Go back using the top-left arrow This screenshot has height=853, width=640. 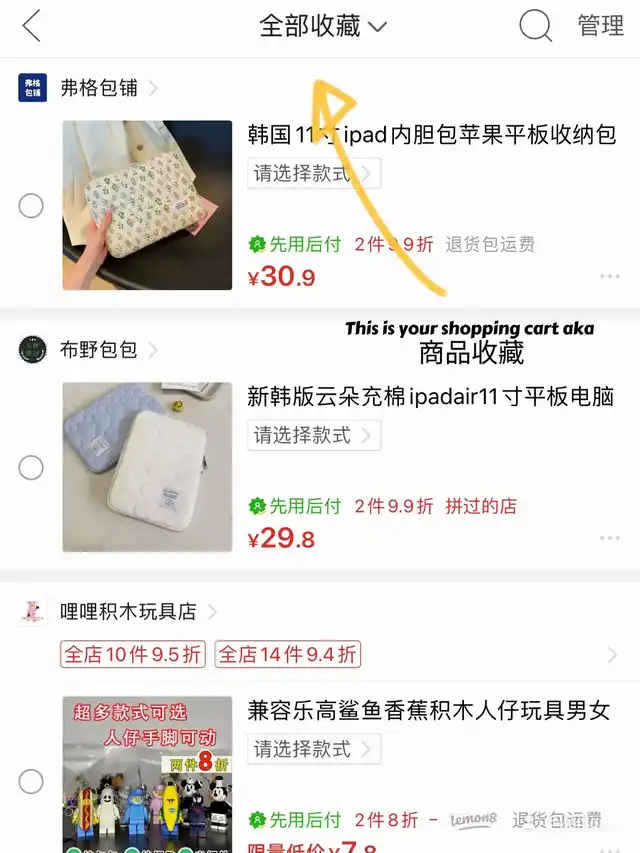(32, 26)
